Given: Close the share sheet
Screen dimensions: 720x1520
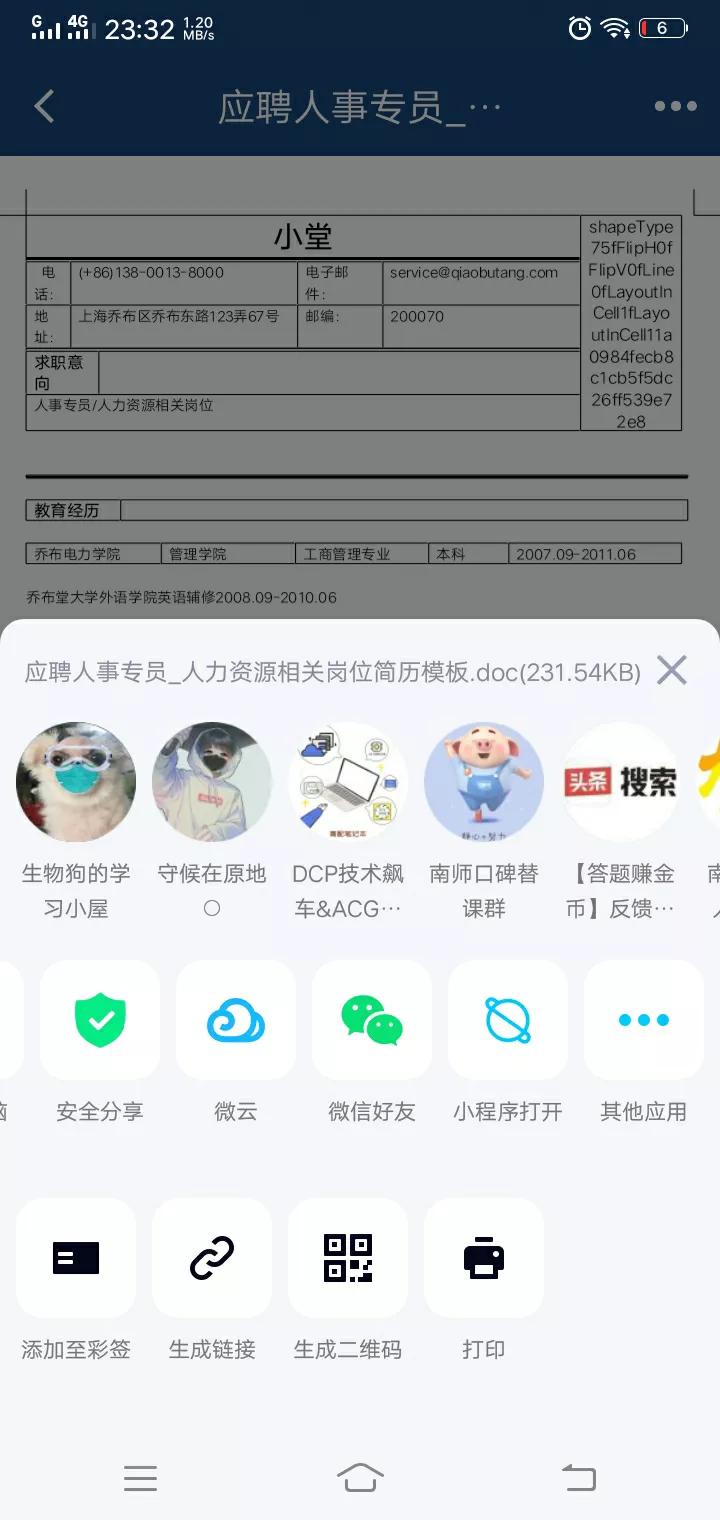Looking at the screenshot, I should (x=672, y=670).
